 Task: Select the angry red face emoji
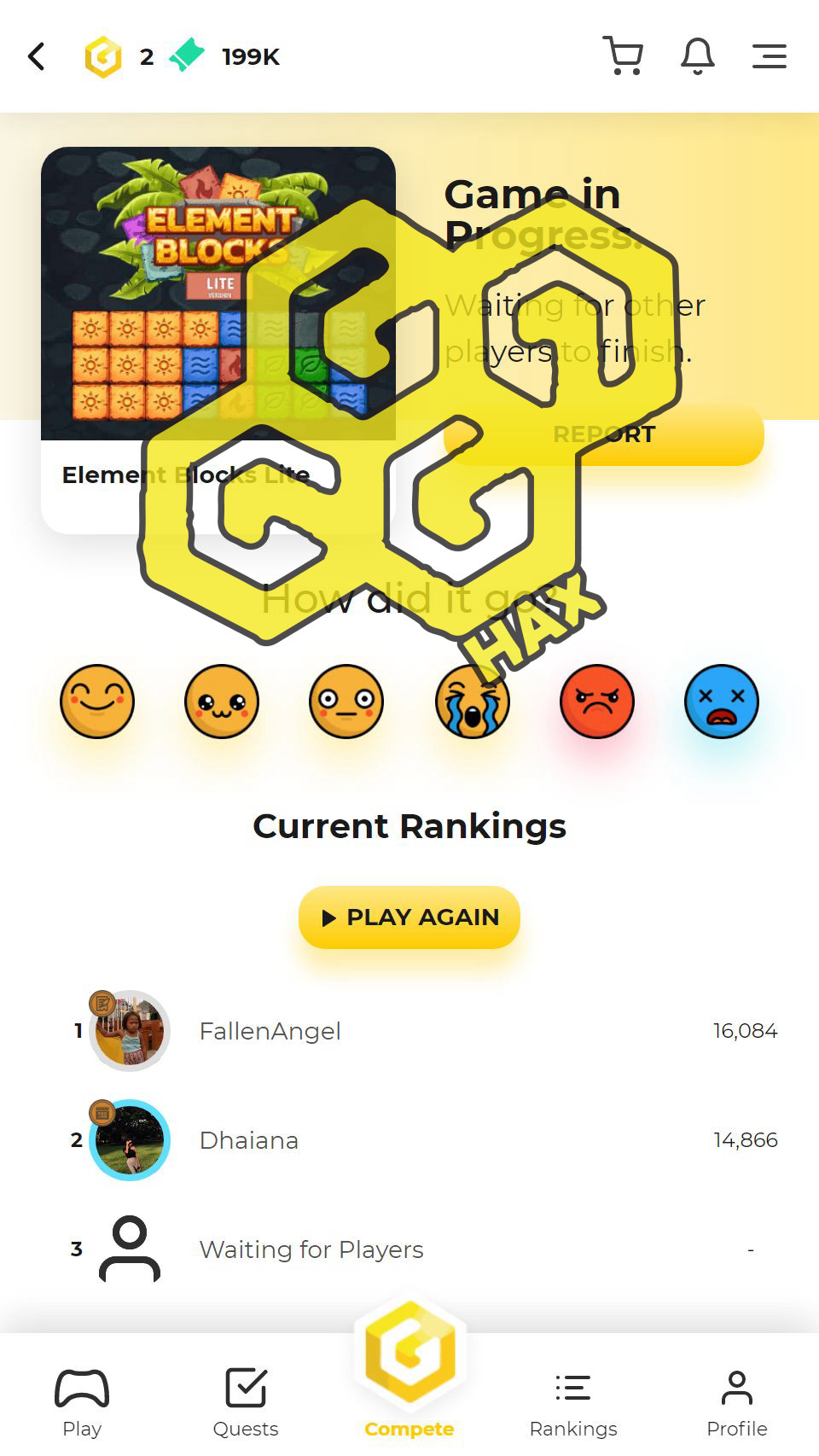(x=596, y=702)
